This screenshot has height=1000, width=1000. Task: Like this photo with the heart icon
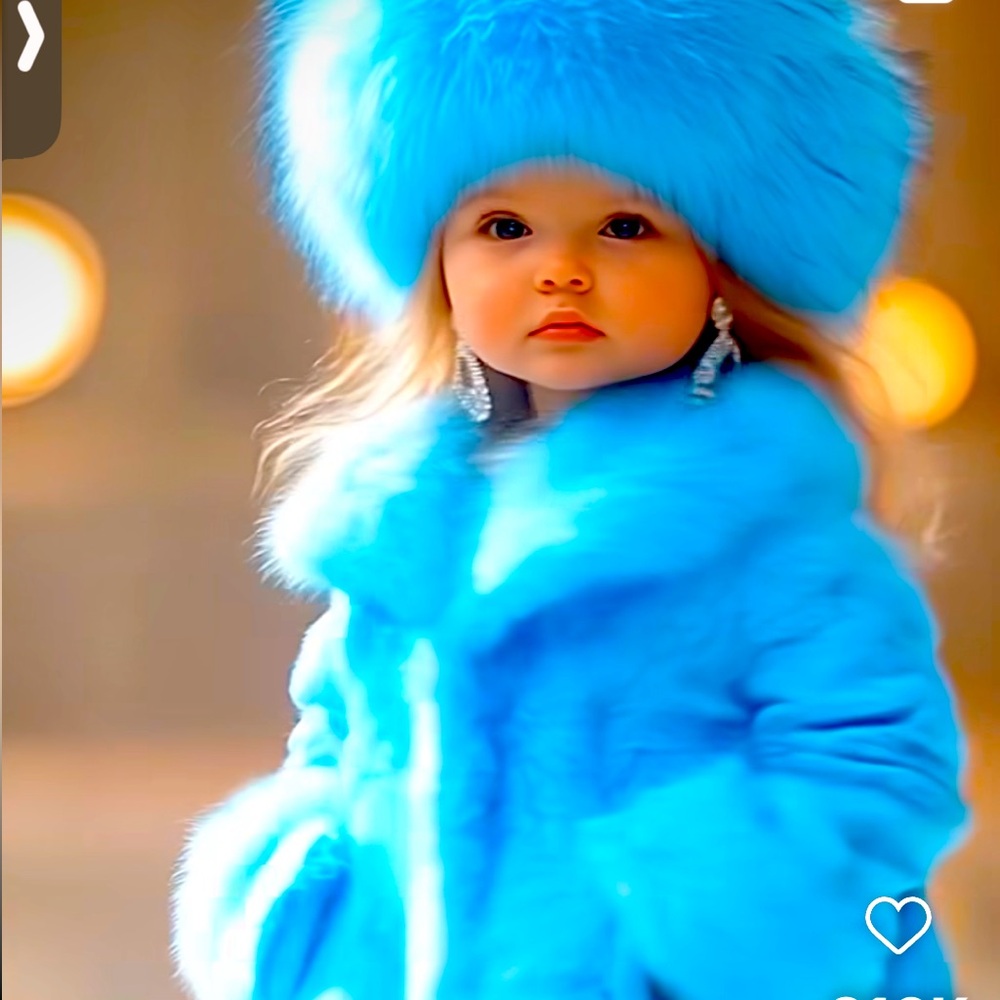coord(897,923)
